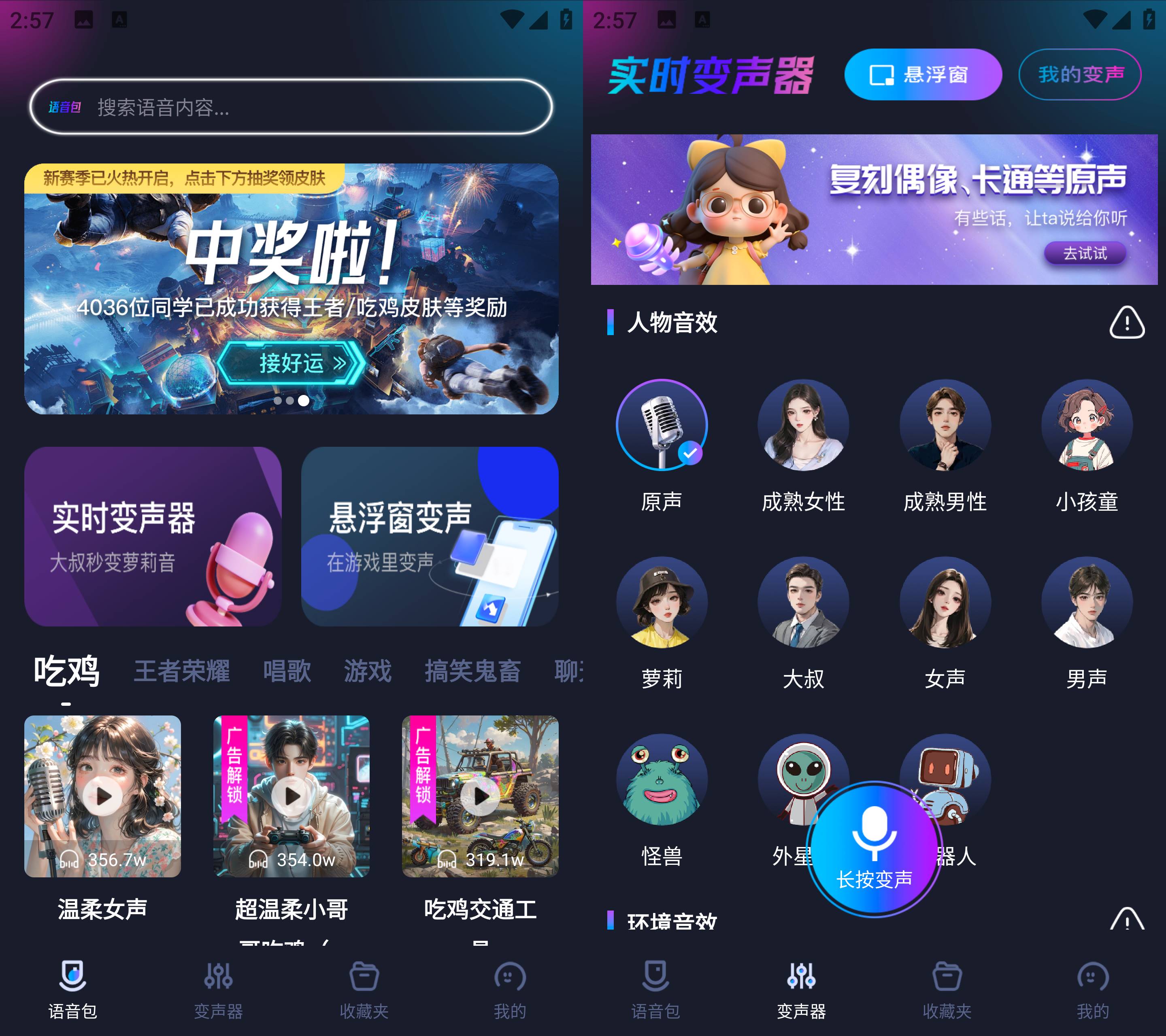Open 我的变声 button
This screenshot has width=1166, height=1036.
[1080, 75]
